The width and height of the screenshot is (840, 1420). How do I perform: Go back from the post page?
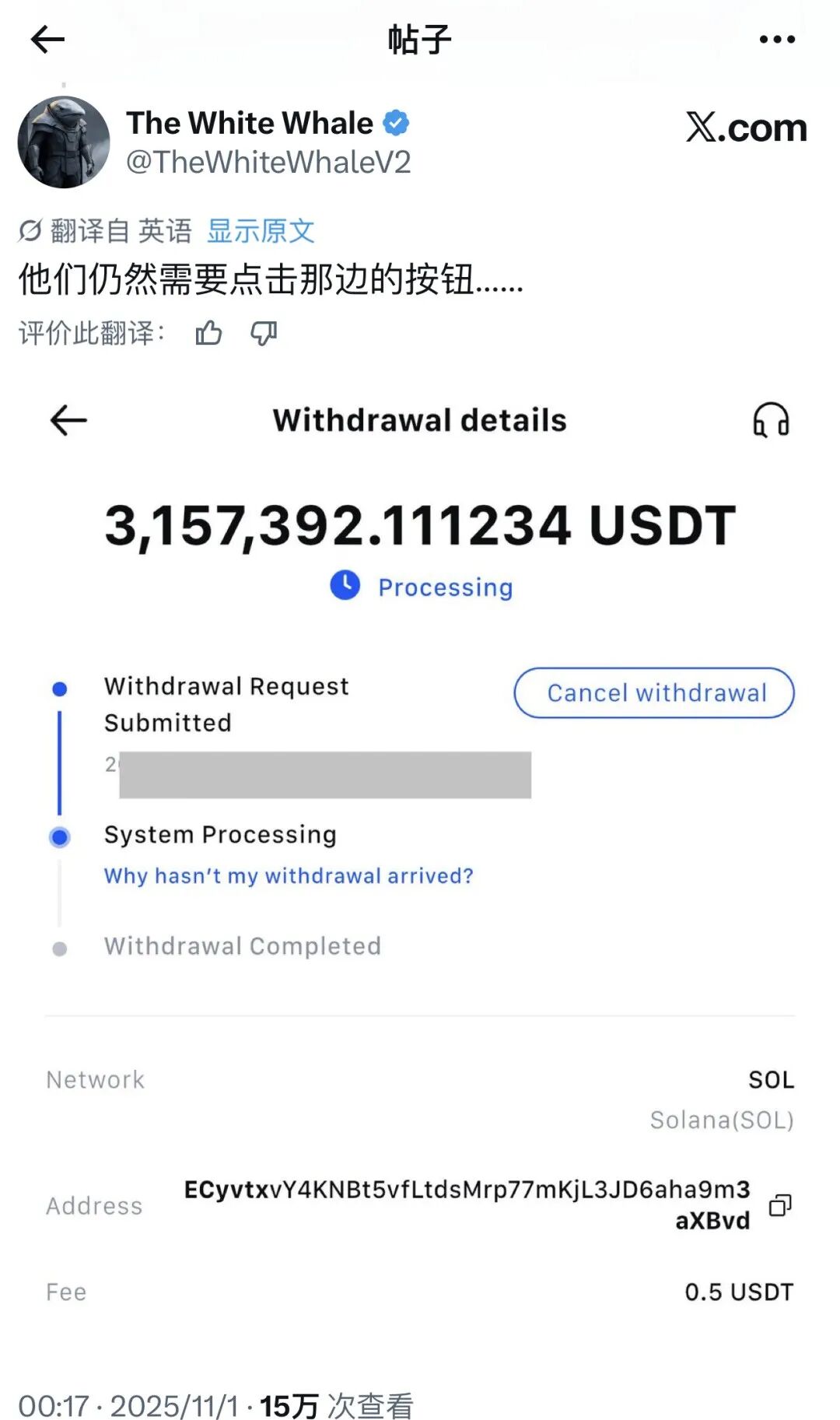tap(47, 39)
